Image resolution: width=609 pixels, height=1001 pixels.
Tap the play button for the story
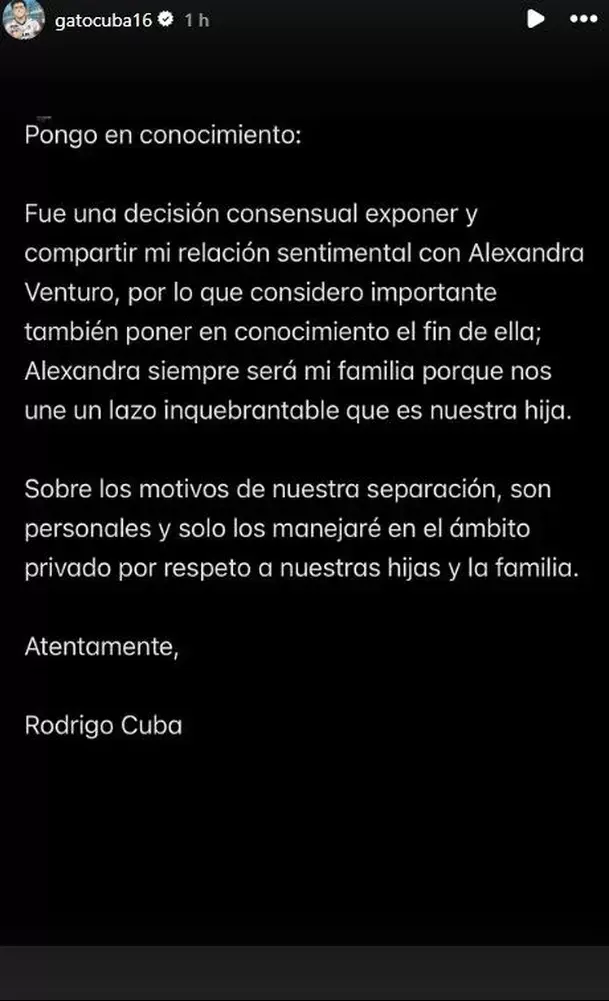(x=536, y=18)
